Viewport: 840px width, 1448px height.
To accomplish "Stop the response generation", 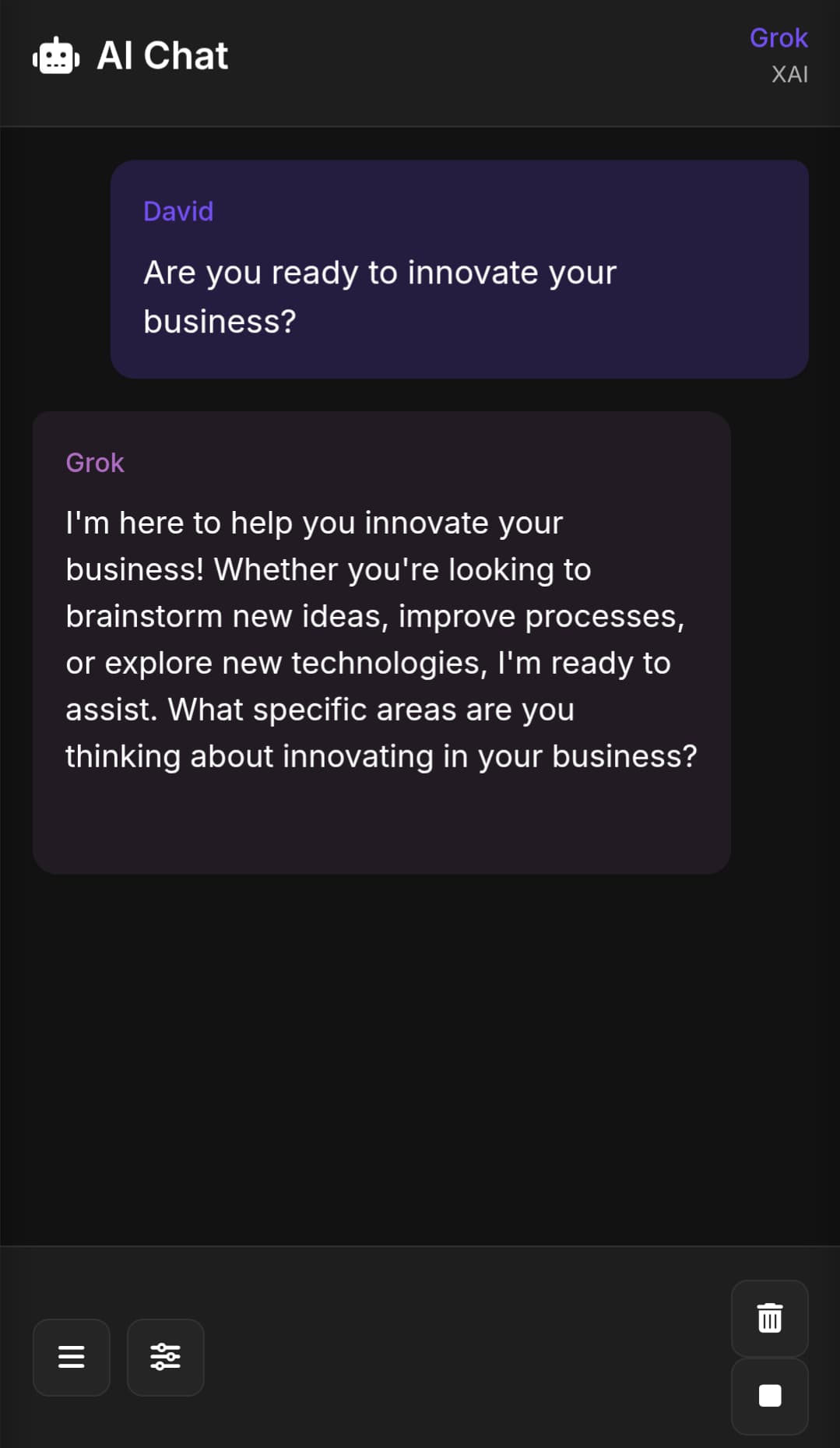I will click(x=769, y=1396).
